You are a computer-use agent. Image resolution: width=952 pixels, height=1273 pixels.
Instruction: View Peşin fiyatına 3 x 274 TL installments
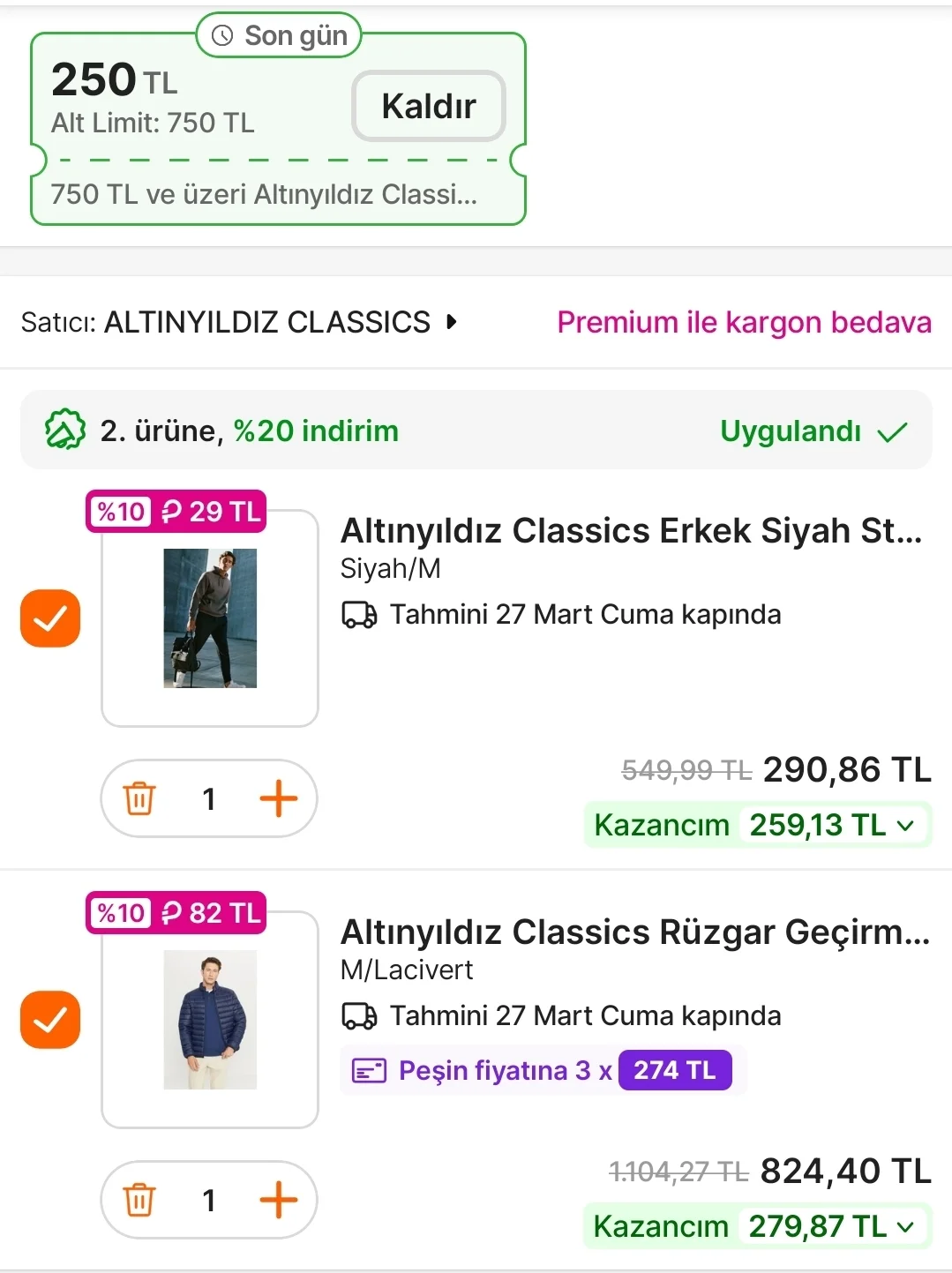(543, 1070)
